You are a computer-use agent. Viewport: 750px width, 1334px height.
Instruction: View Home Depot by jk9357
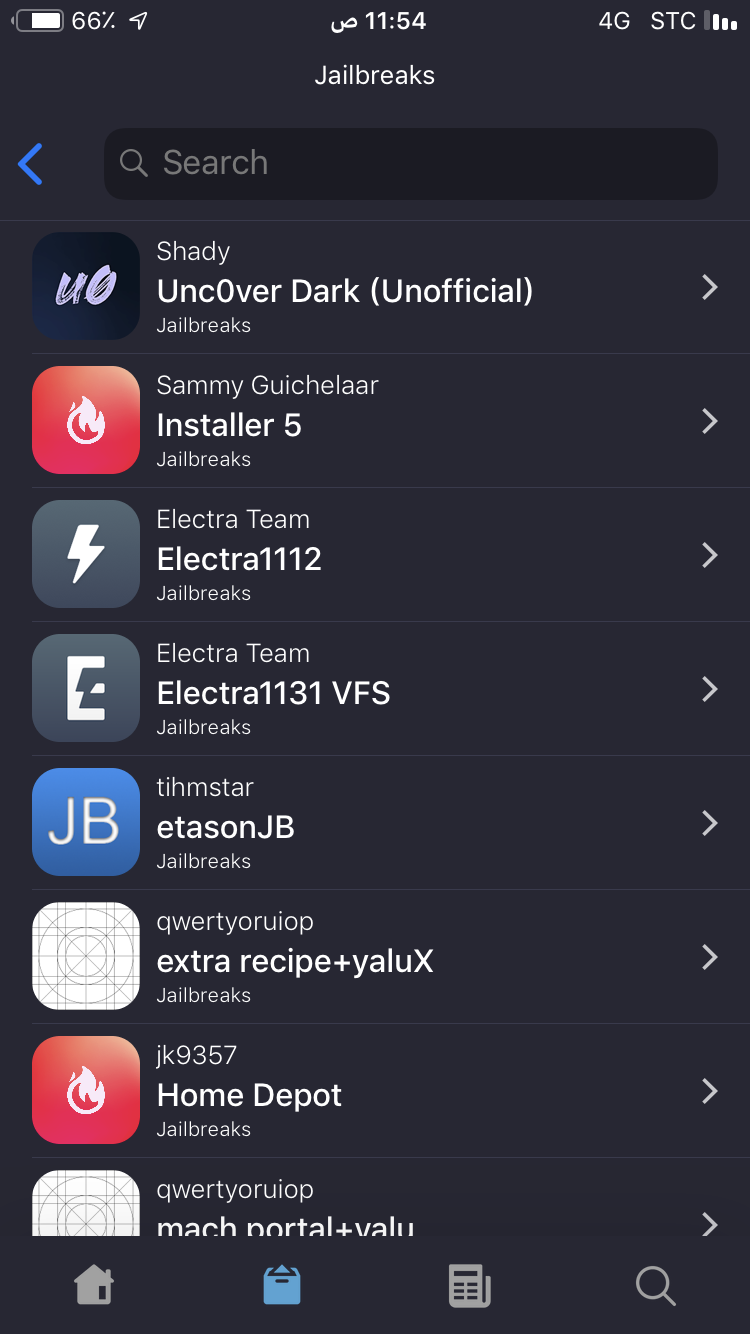(x=375, y=1091)
